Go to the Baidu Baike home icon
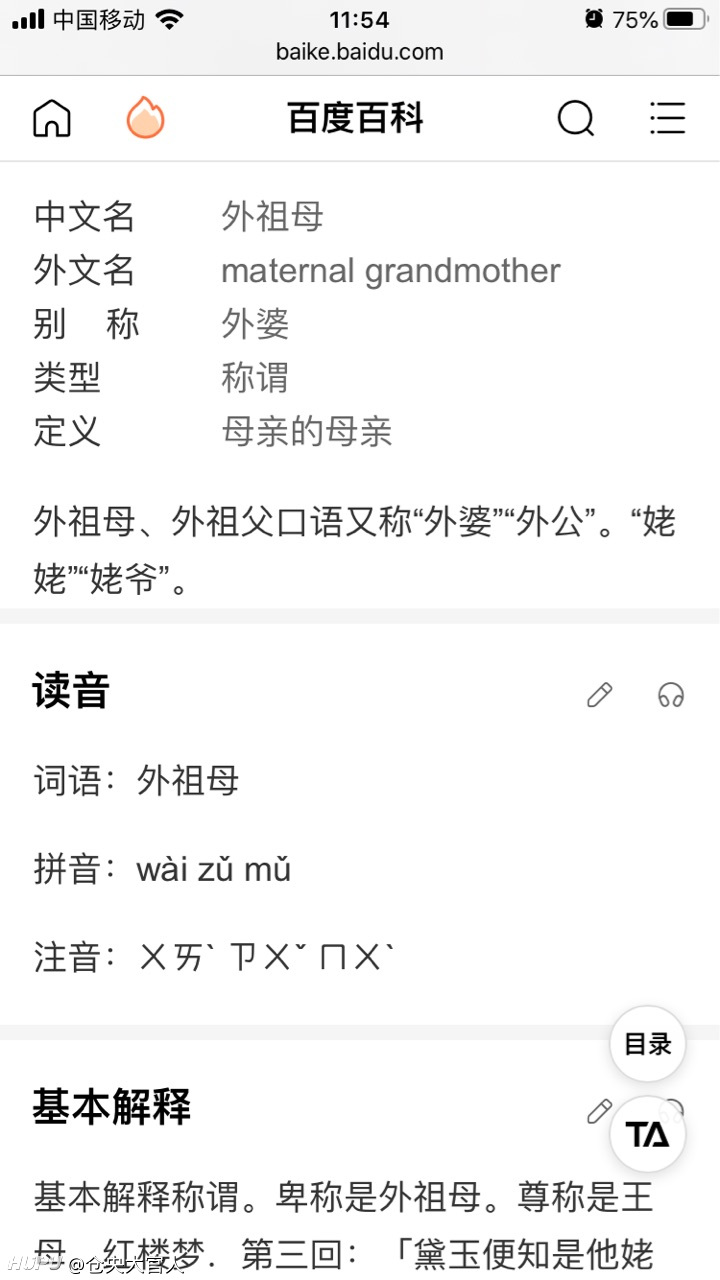Viewport: 720px width, 1280px height. pyautogui.click(x=52, y=118)
